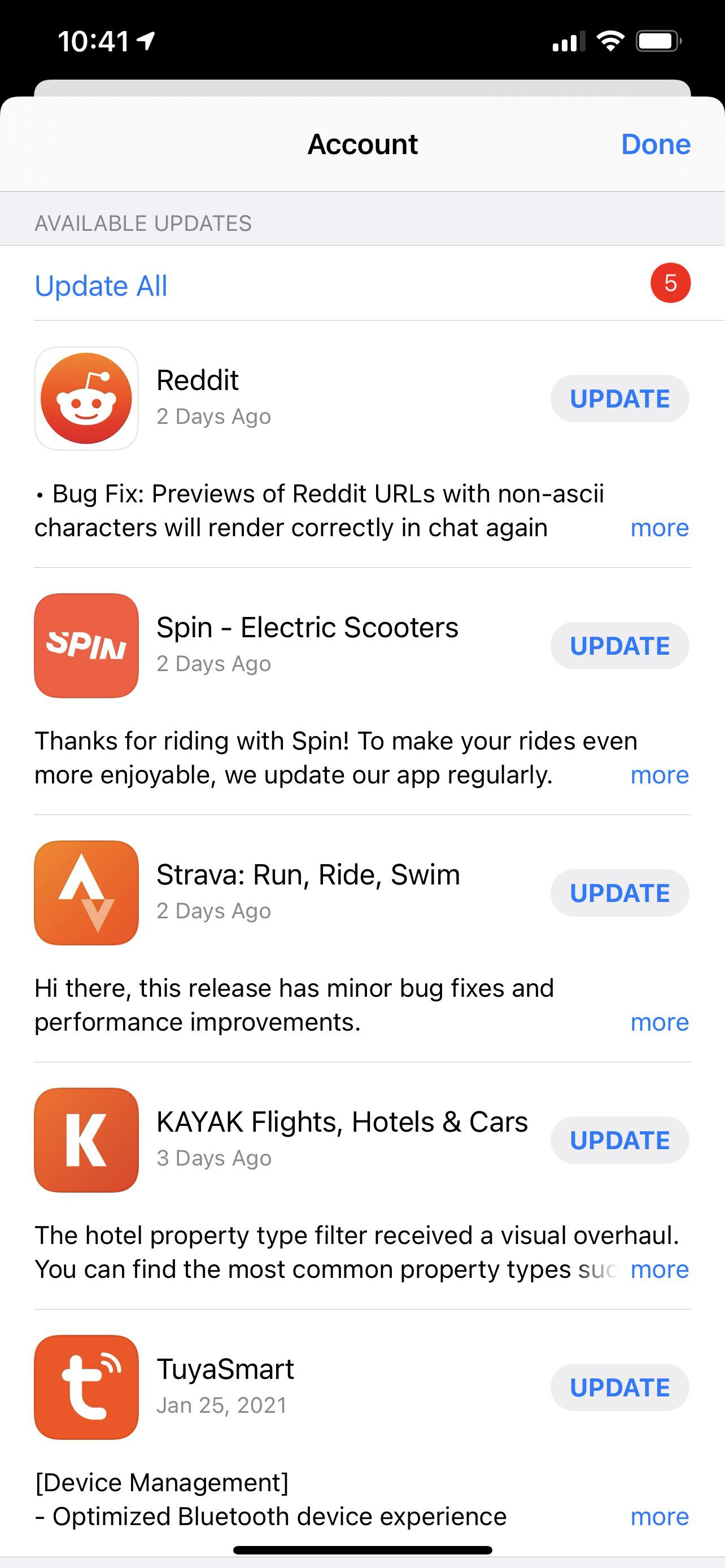Update the Reddit app
This screenshot has height=1568, width=725.
click(619, 398)
